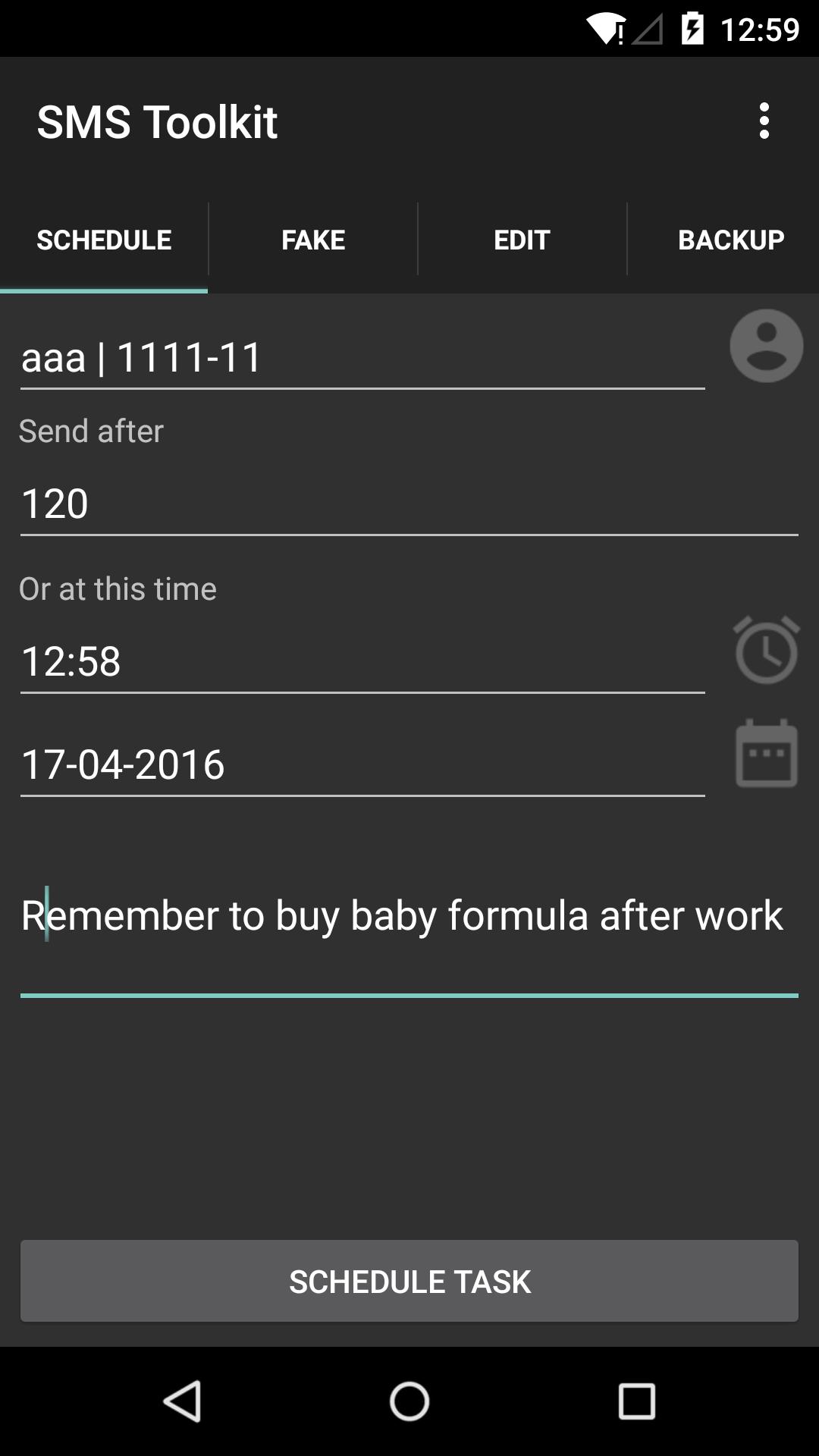The image size is (819, 1456).
Task: Tap the SMS Toolkit title
Action: (x=156, y=121)
